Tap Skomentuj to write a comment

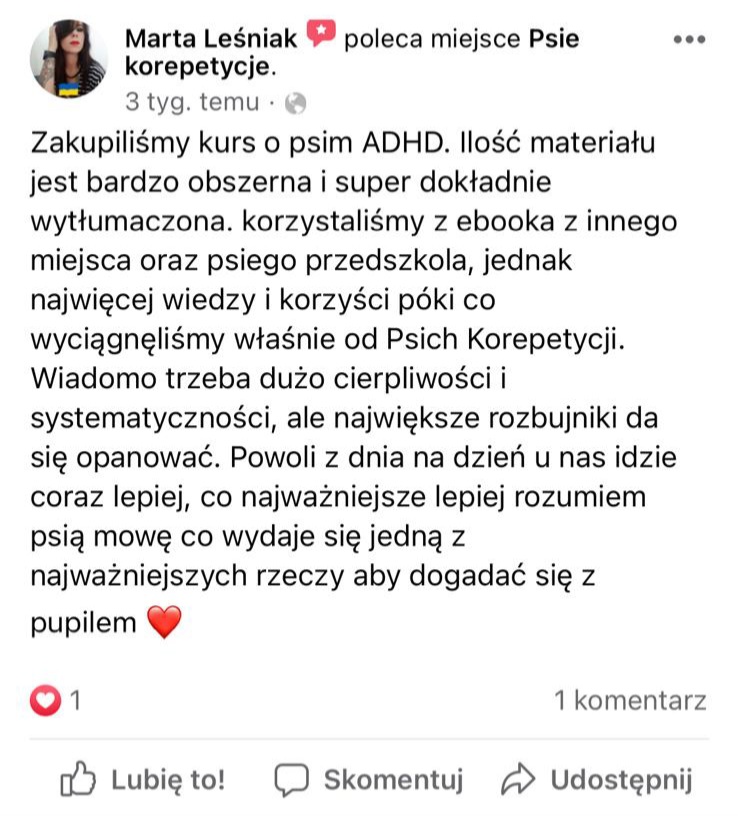(x=369, y=779)
